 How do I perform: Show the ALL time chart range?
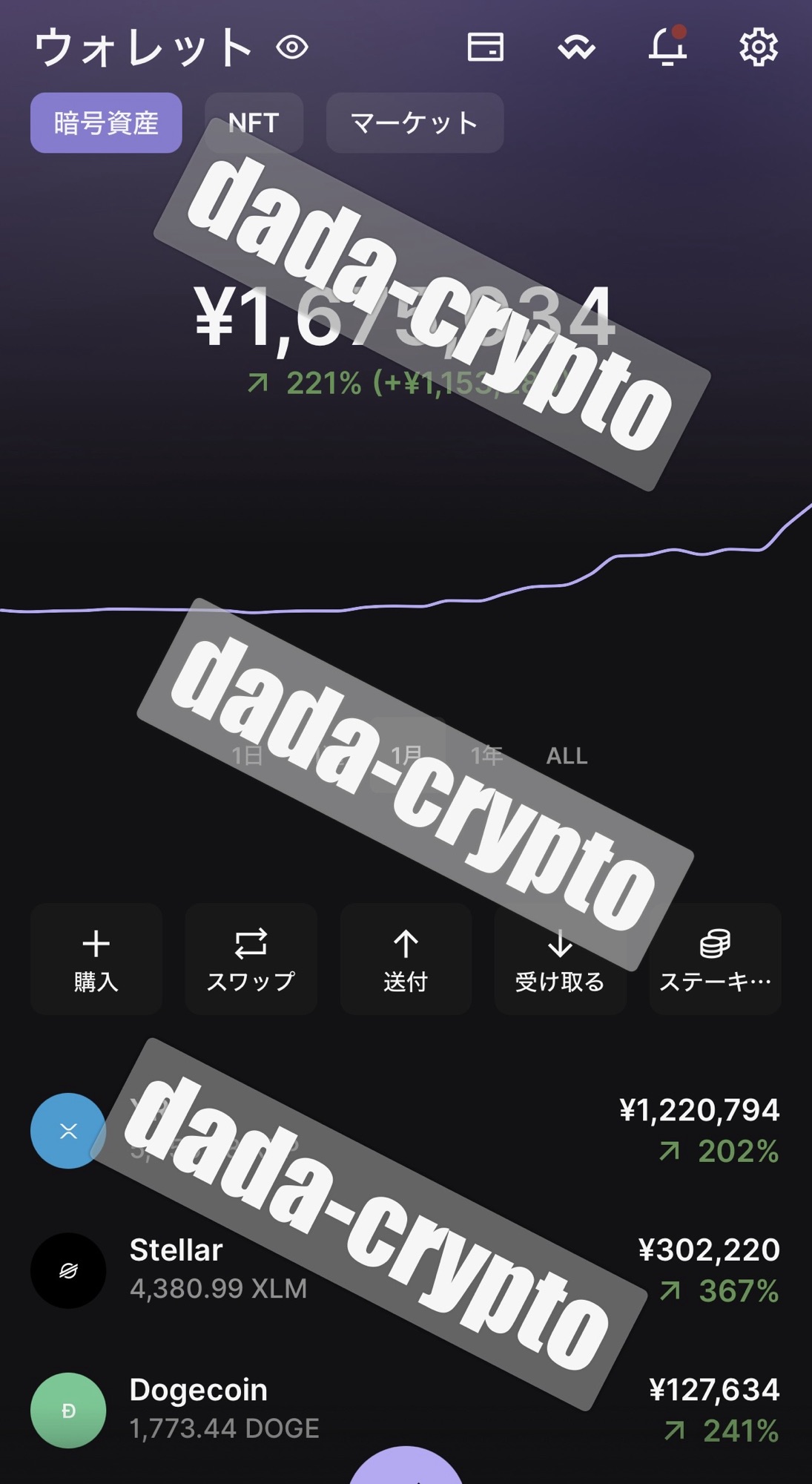point(567,756)
